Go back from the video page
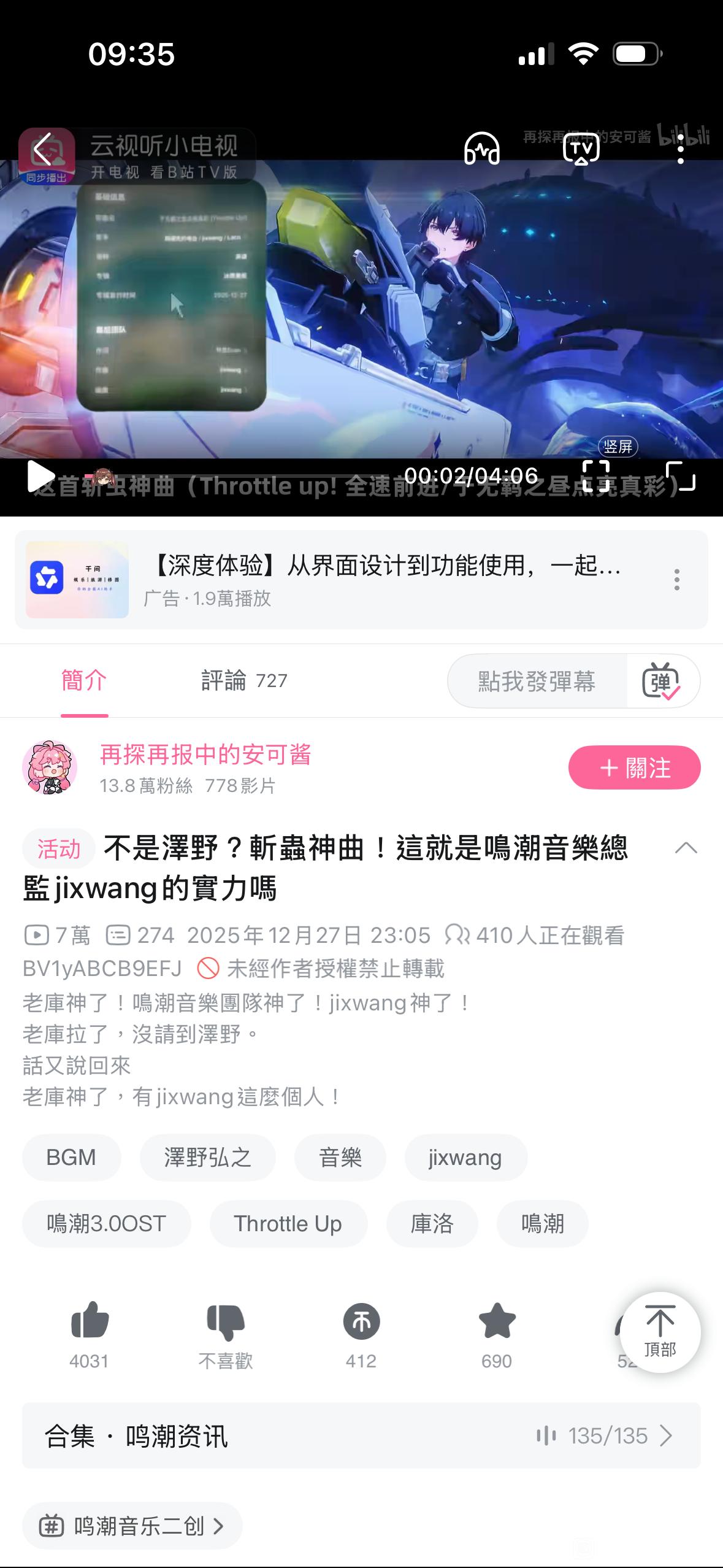723x1568 pixels. [43, 150]
